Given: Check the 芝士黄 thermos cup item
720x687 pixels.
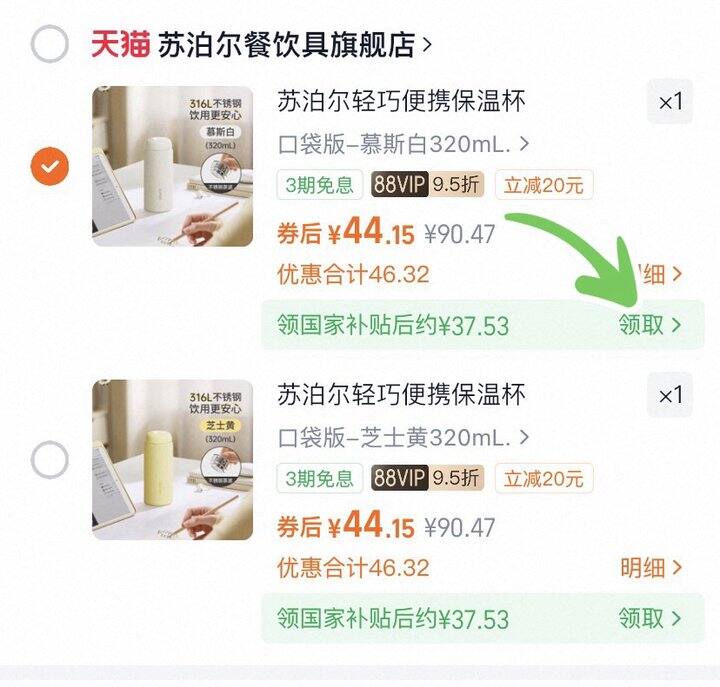Looking at the screenshot, I should tap(50, 460).
